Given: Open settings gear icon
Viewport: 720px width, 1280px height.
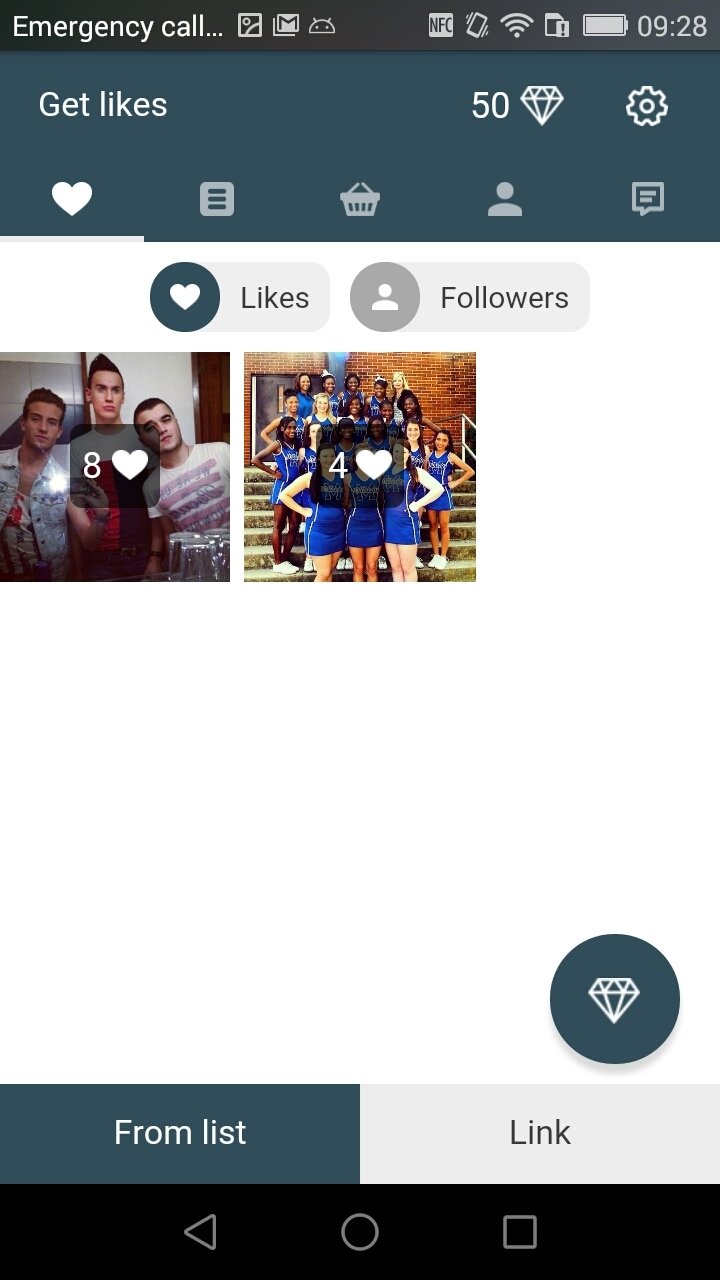Looking at the screenshot, I should (x=646, y=105).
